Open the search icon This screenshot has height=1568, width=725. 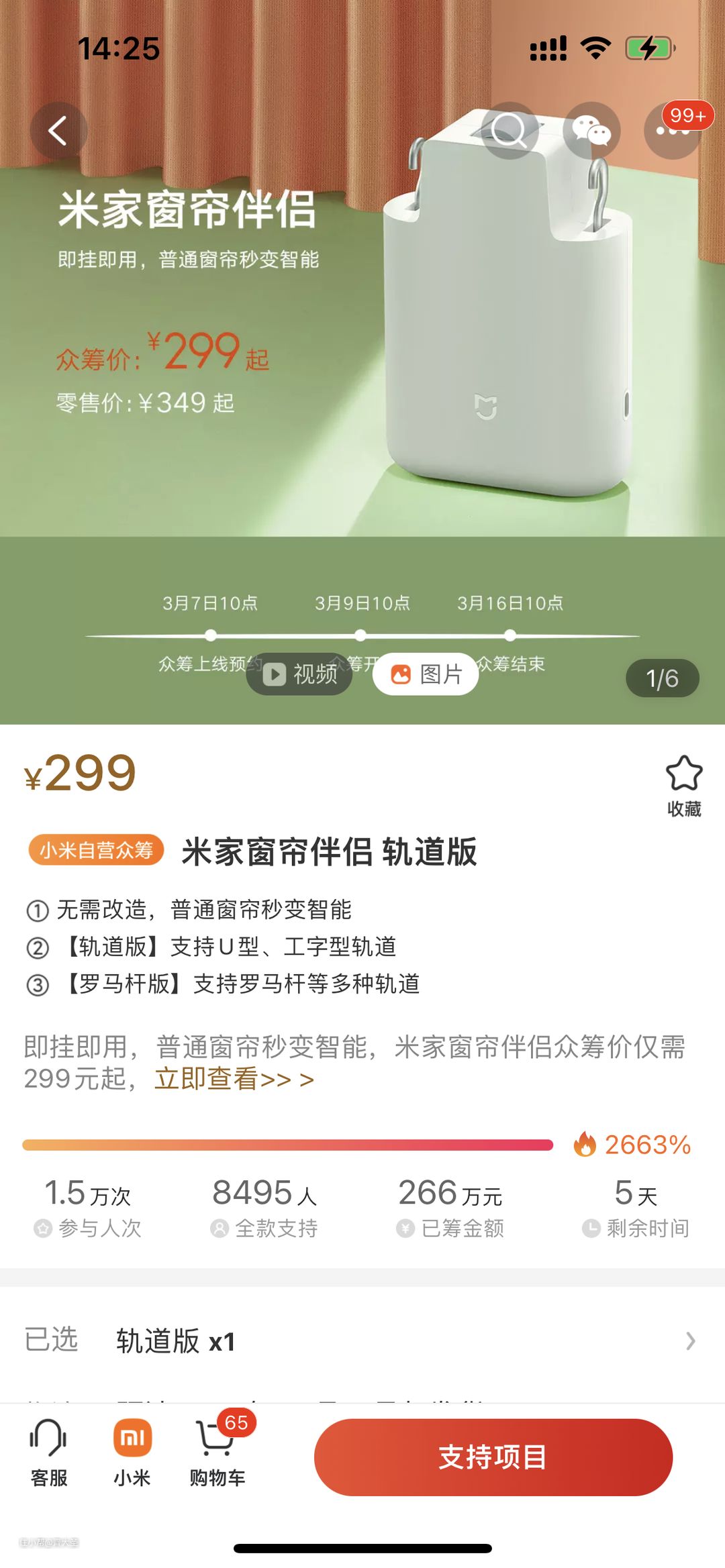pyautogui.click(x=510, y=130)
